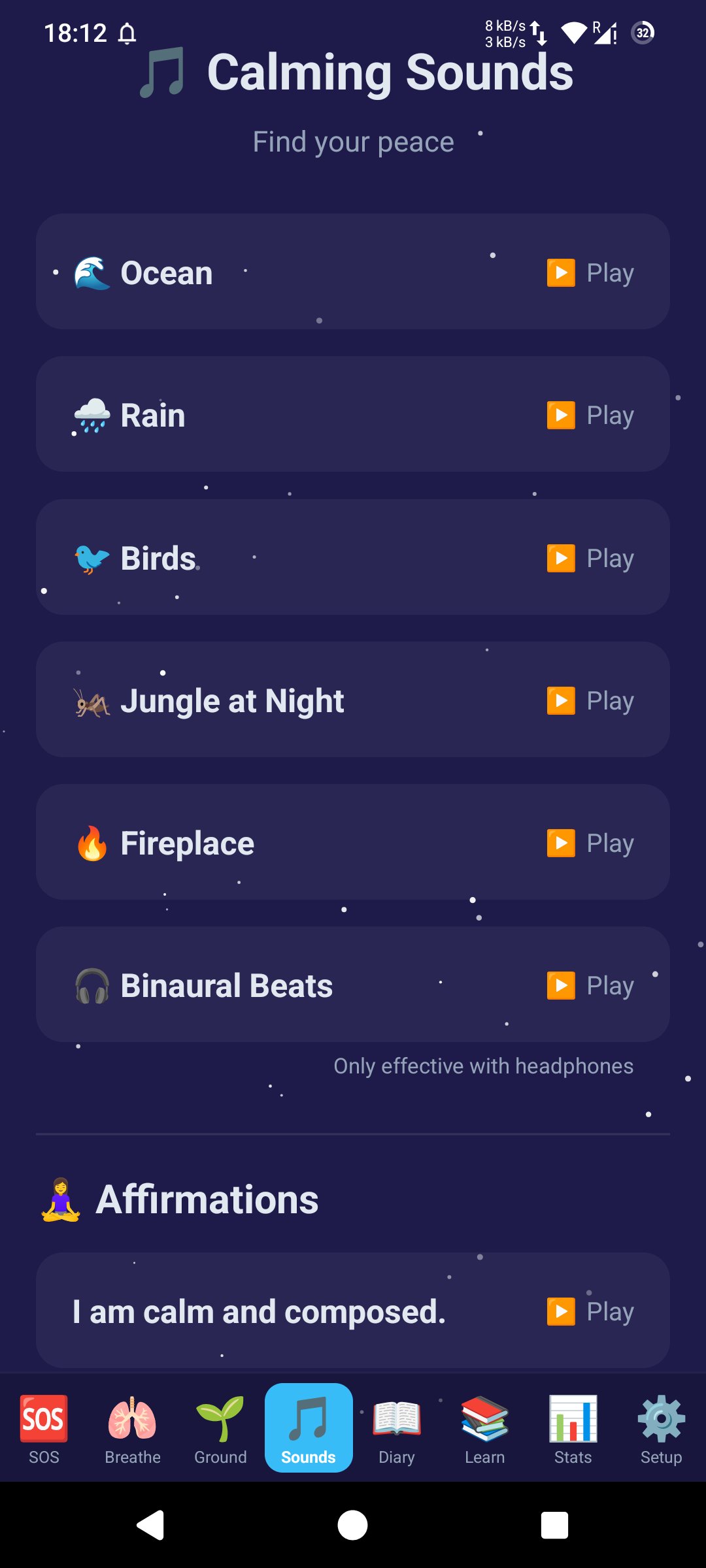Return to the home screen

coord(353,1526)
